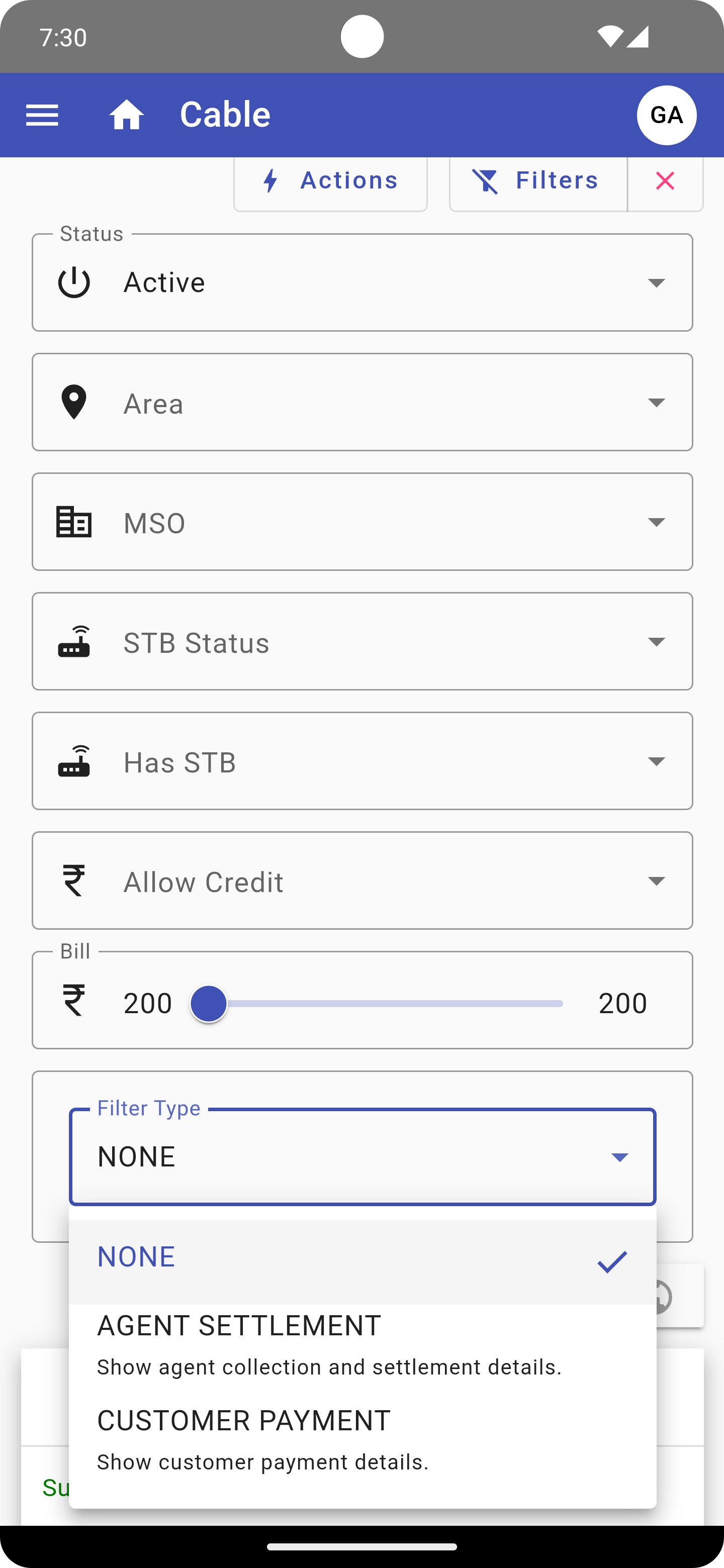Screen dimensions: 724x1568
Task: Expand the Area dropdown
Action: [x=363, y=403]
